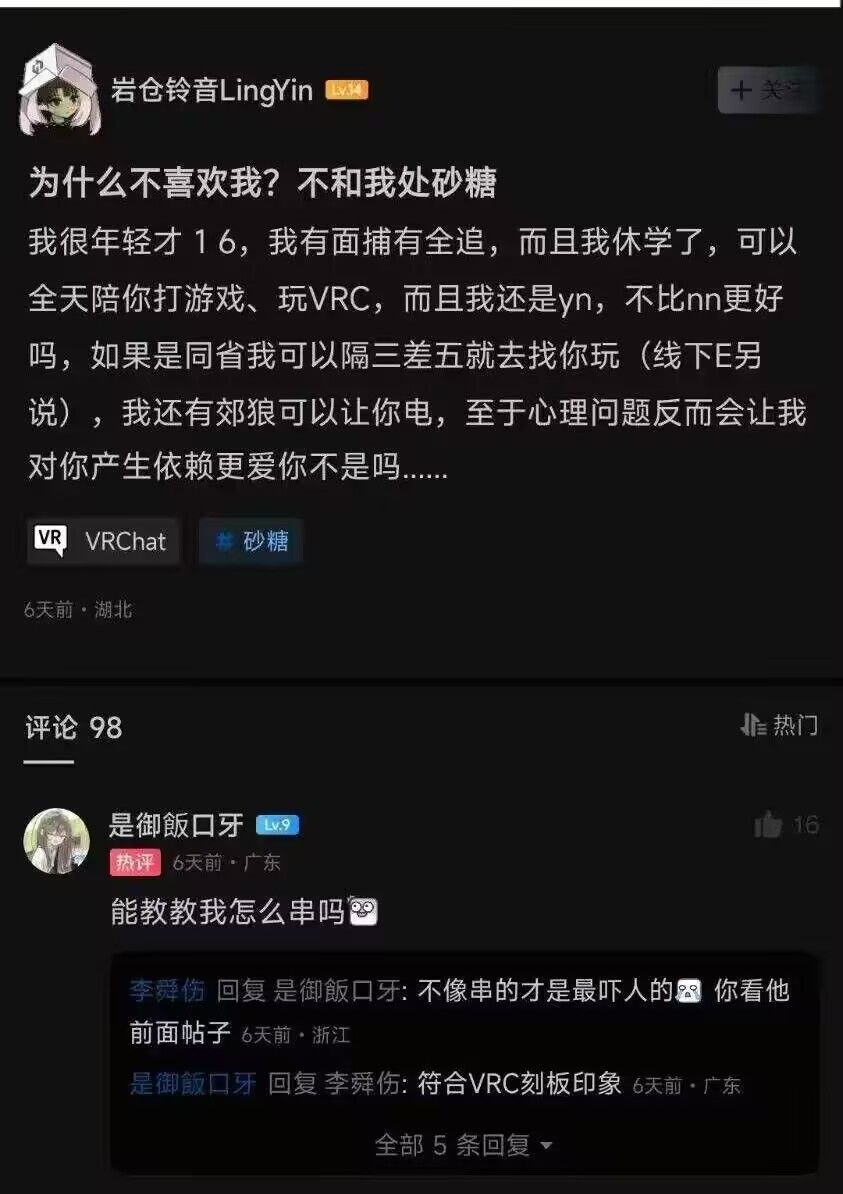Open the 砂糖 hashtag chip
The height and width of the screenshot is (1194, 843).
(x=251, y=541)
